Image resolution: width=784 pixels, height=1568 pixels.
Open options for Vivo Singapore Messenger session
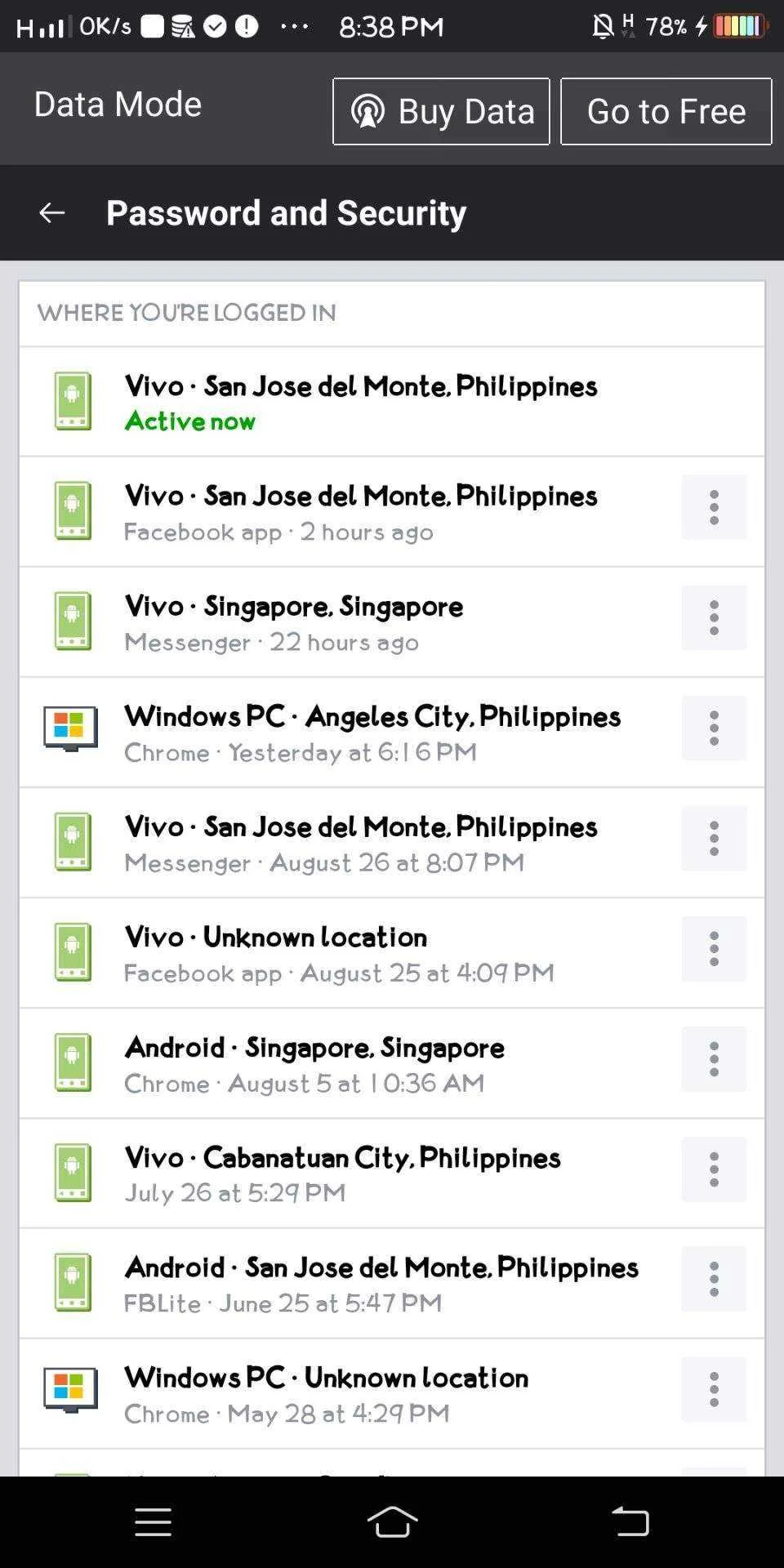[x=714, y=617]
